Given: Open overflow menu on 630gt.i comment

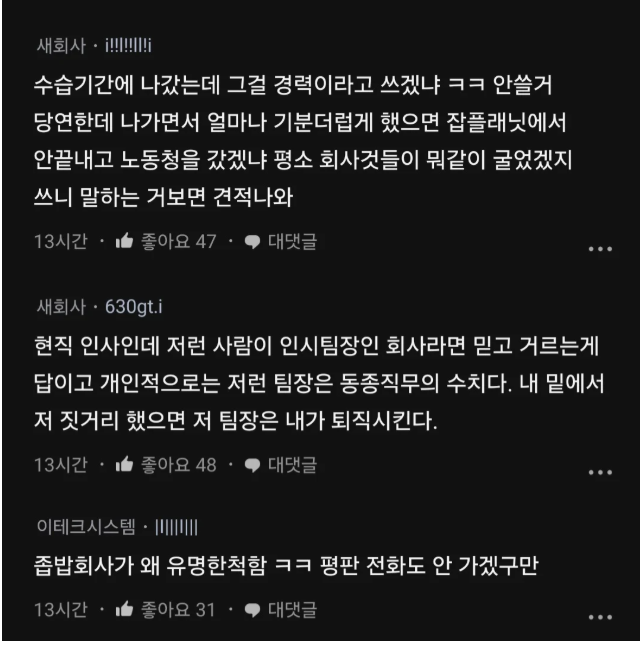Looking at the screenshot, I should tap(598, 471).
